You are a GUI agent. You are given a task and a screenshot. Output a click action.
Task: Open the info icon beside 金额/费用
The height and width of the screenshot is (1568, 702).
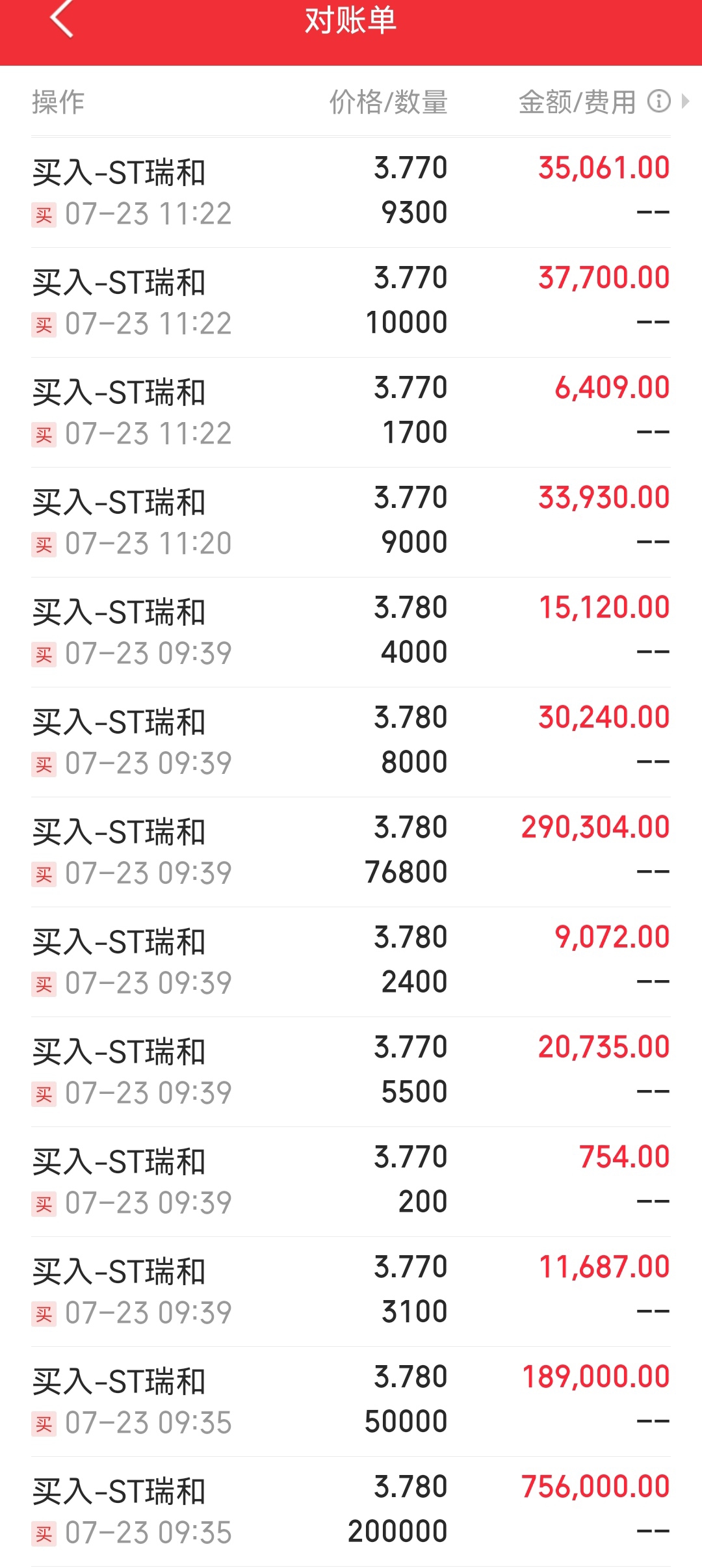(658, 101)
